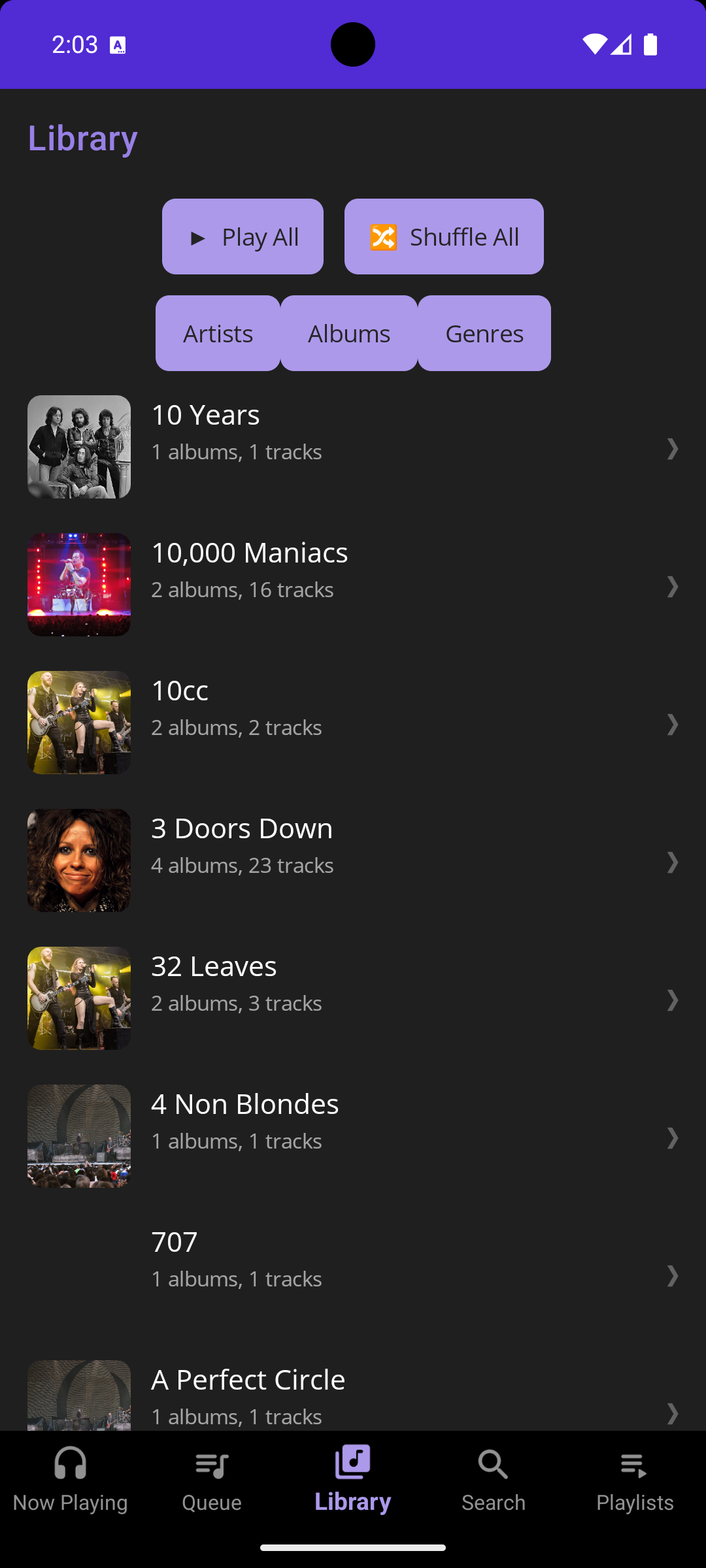Open the artist 10 Years
This screenshot has width=706, height=1568.
click(353, 447)
